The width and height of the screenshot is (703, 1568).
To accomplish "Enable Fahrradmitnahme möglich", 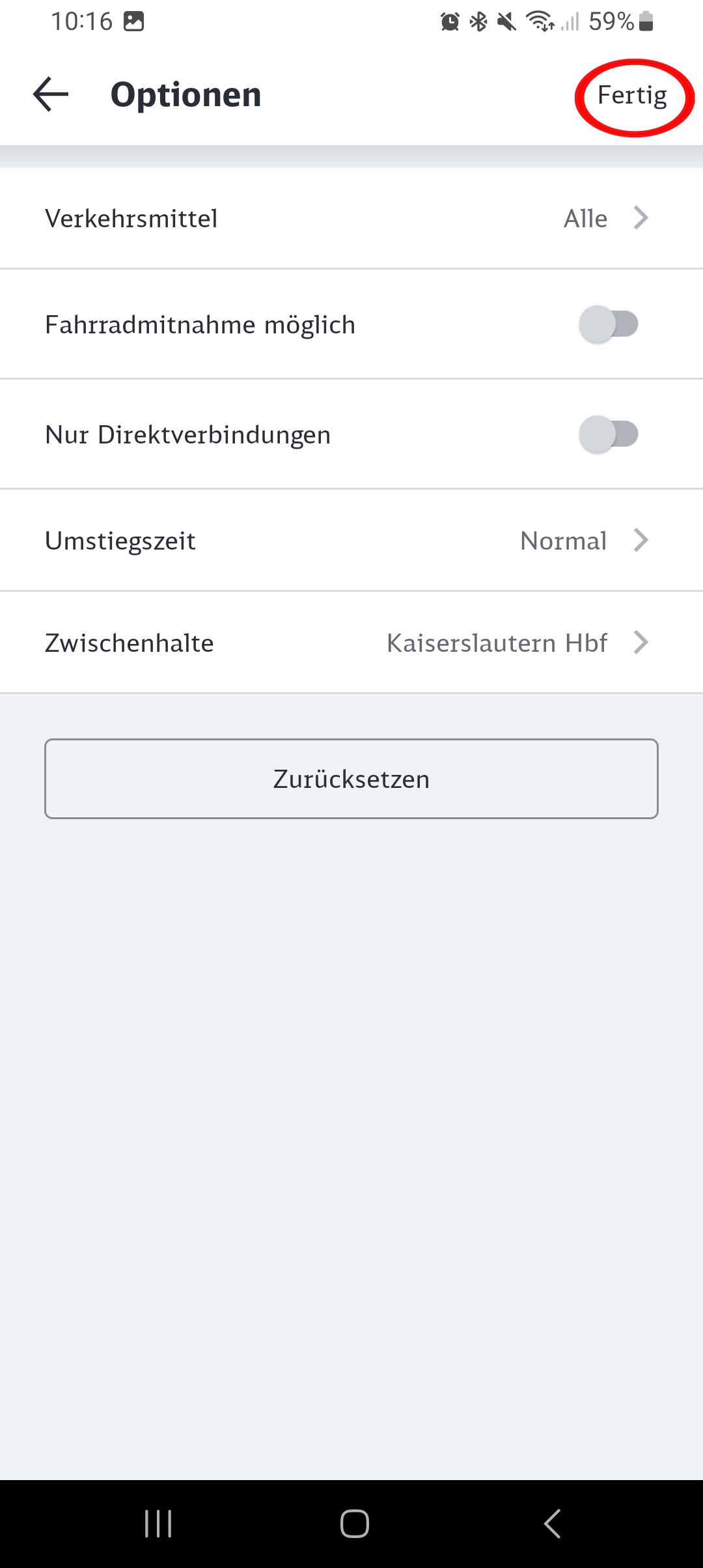I will tap(609, 324).
